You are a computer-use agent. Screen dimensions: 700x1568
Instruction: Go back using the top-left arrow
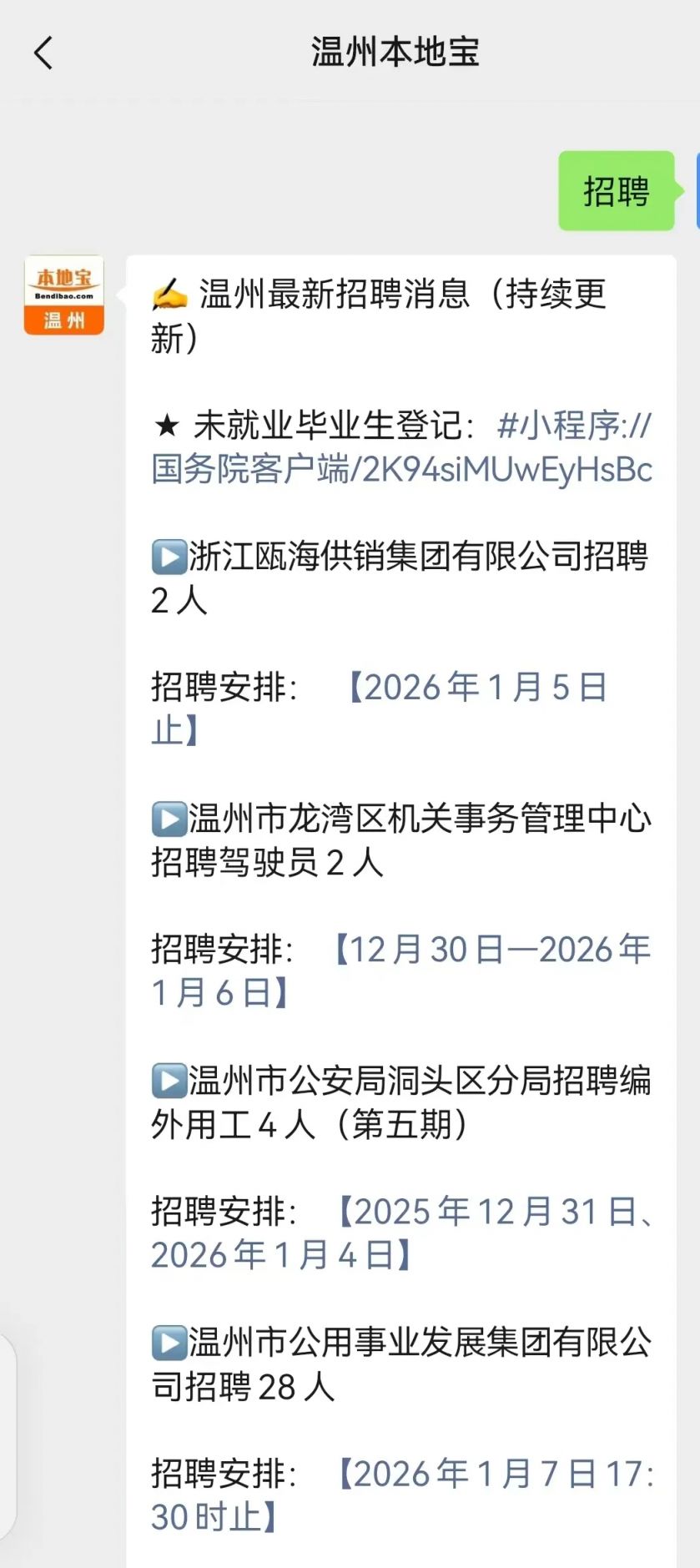[43, 53]
